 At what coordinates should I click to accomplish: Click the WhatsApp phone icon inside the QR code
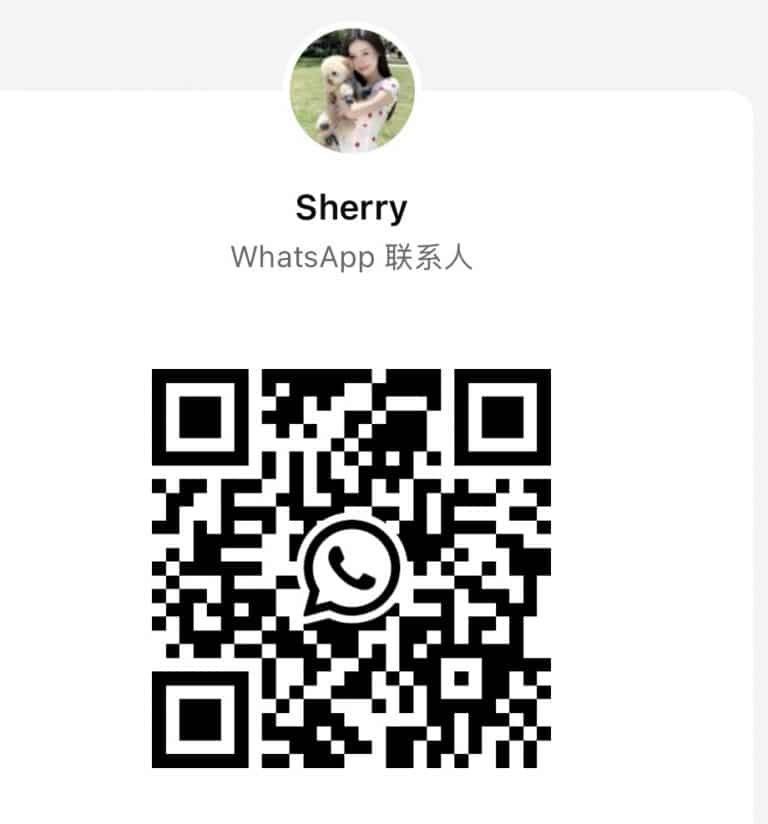[x=350, y=569]
